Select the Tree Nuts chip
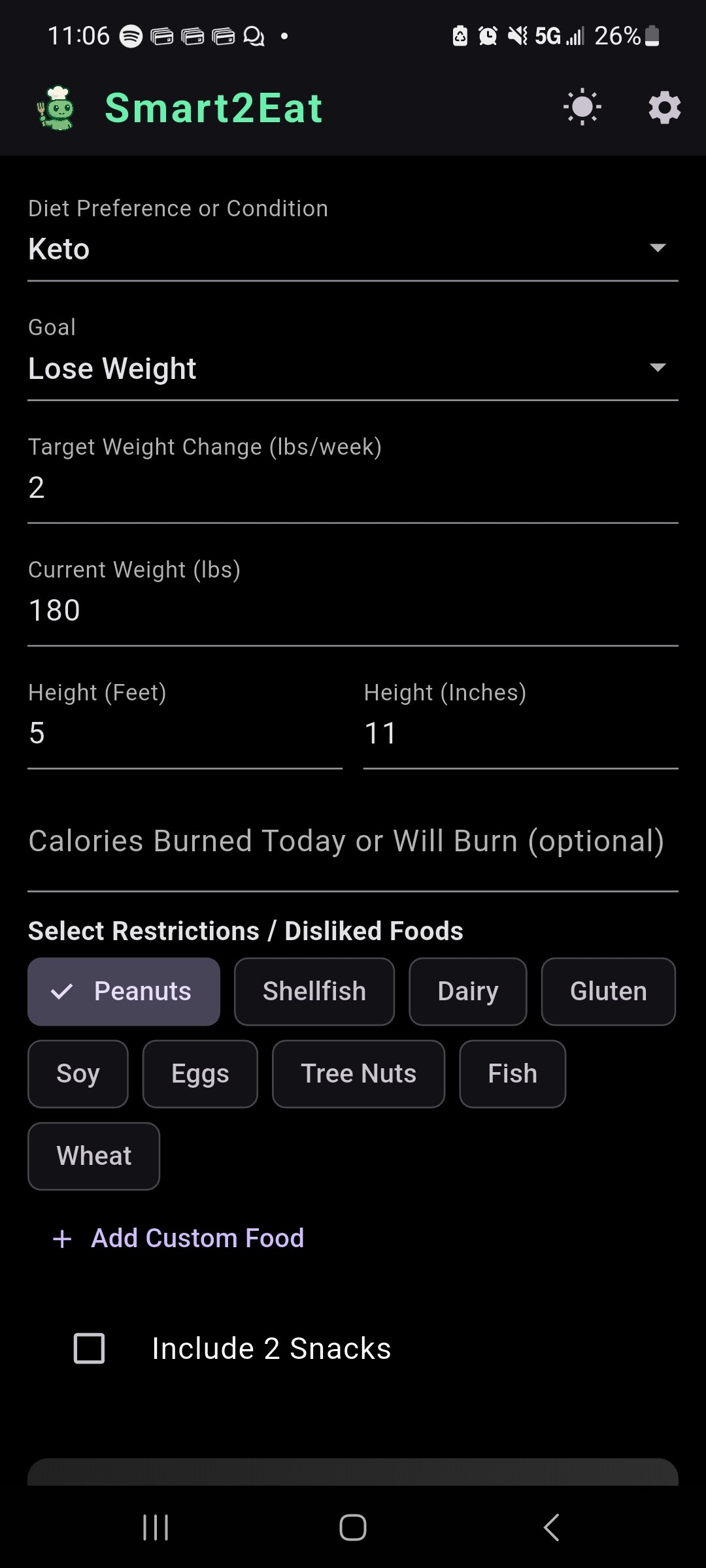Image resolution: width=706 pixels, height=1568 pixels. (358, 1074)
